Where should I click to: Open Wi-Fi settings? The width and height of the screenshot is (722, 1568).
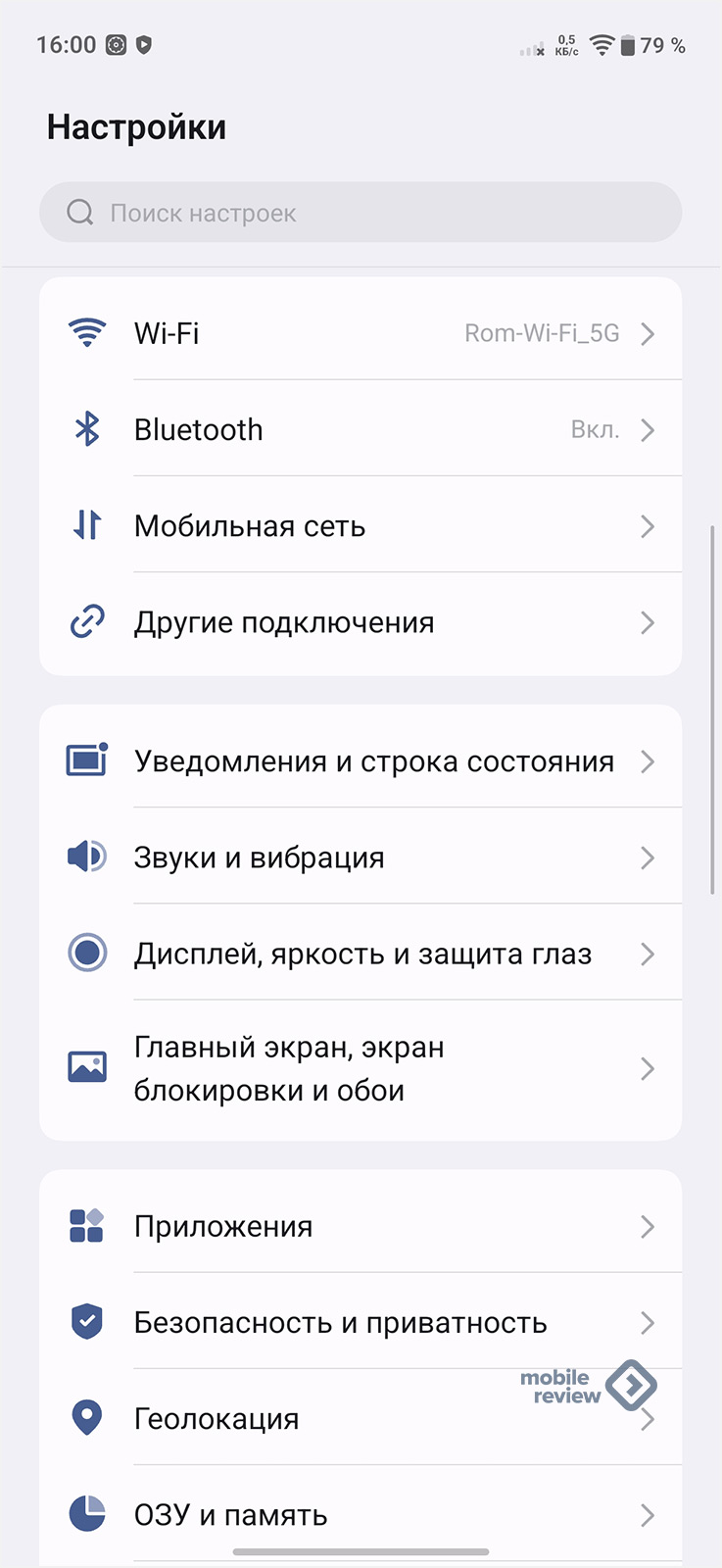tap(360, 333)
